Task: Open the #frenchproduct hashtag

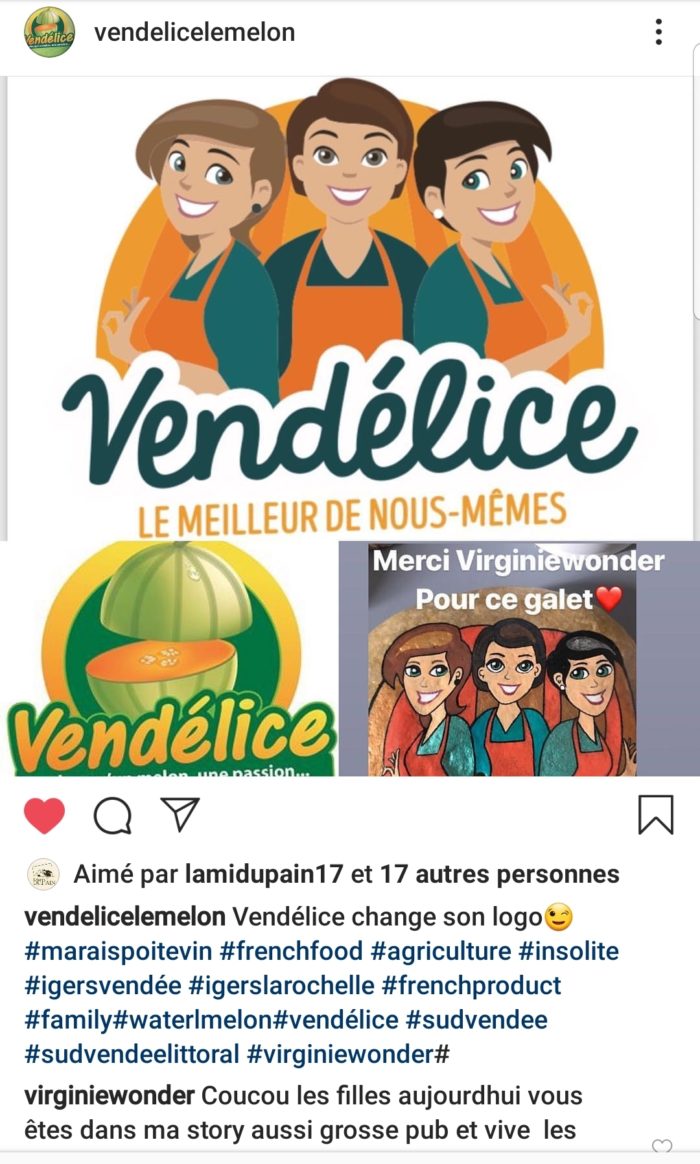Action: tap(473, 986)
